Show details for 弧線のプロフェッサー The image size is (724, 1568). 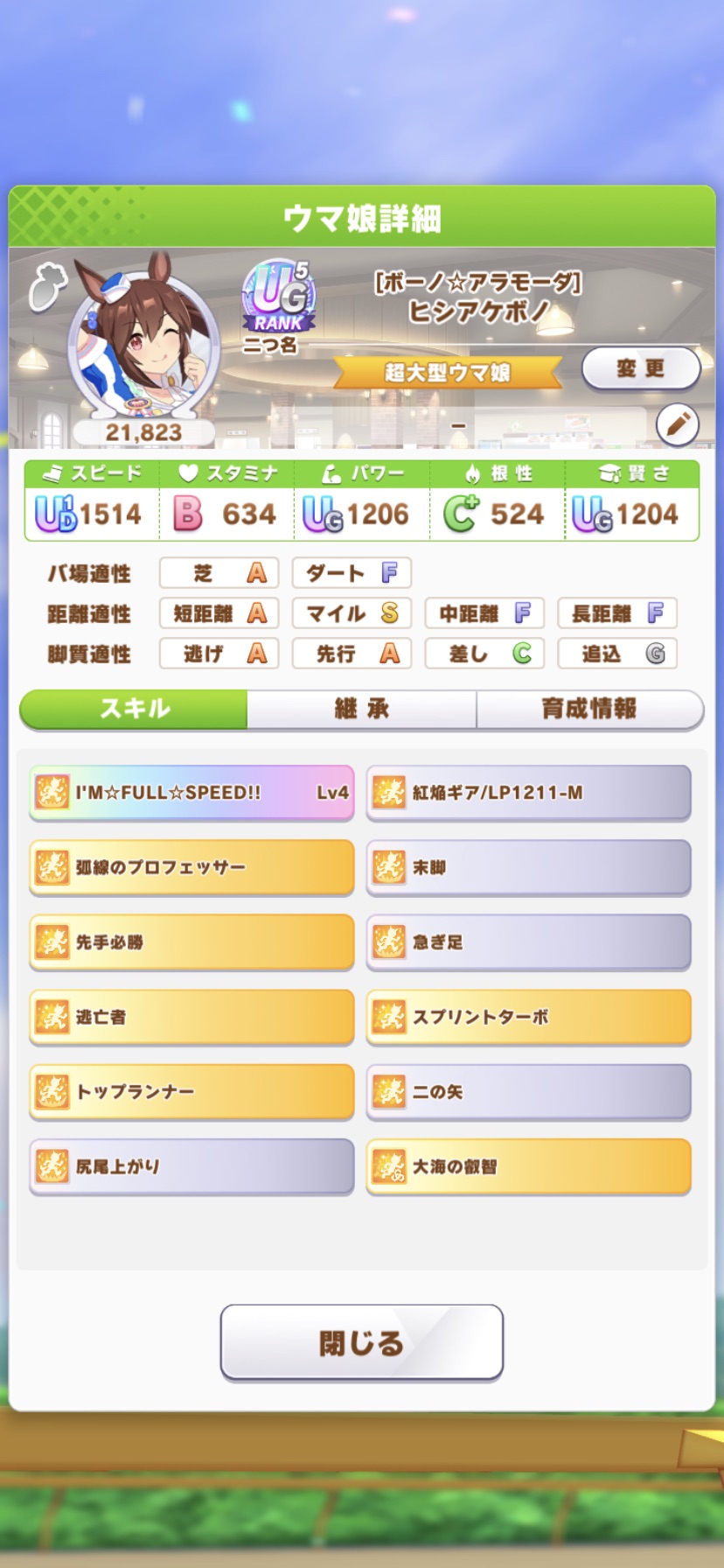click(191, 867)
